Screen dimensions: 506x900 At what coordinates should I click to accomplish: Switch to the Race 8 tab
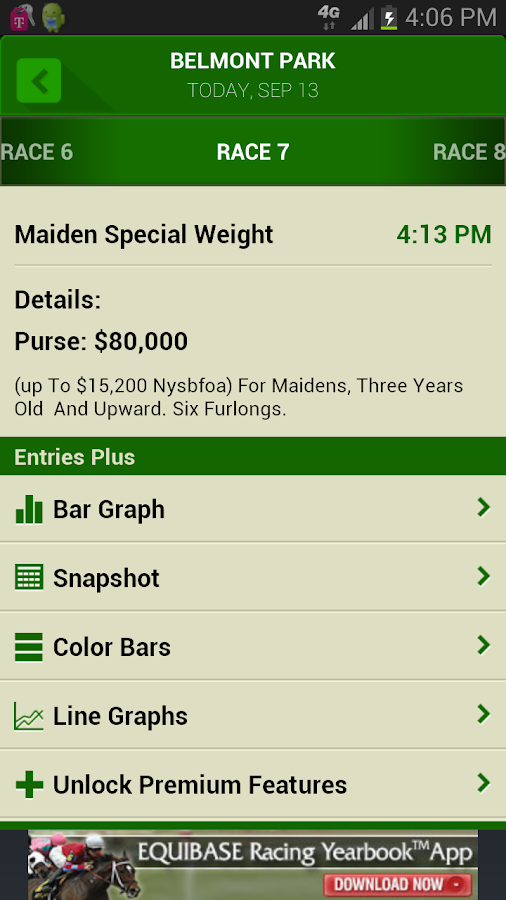click(x=469, y=152)
